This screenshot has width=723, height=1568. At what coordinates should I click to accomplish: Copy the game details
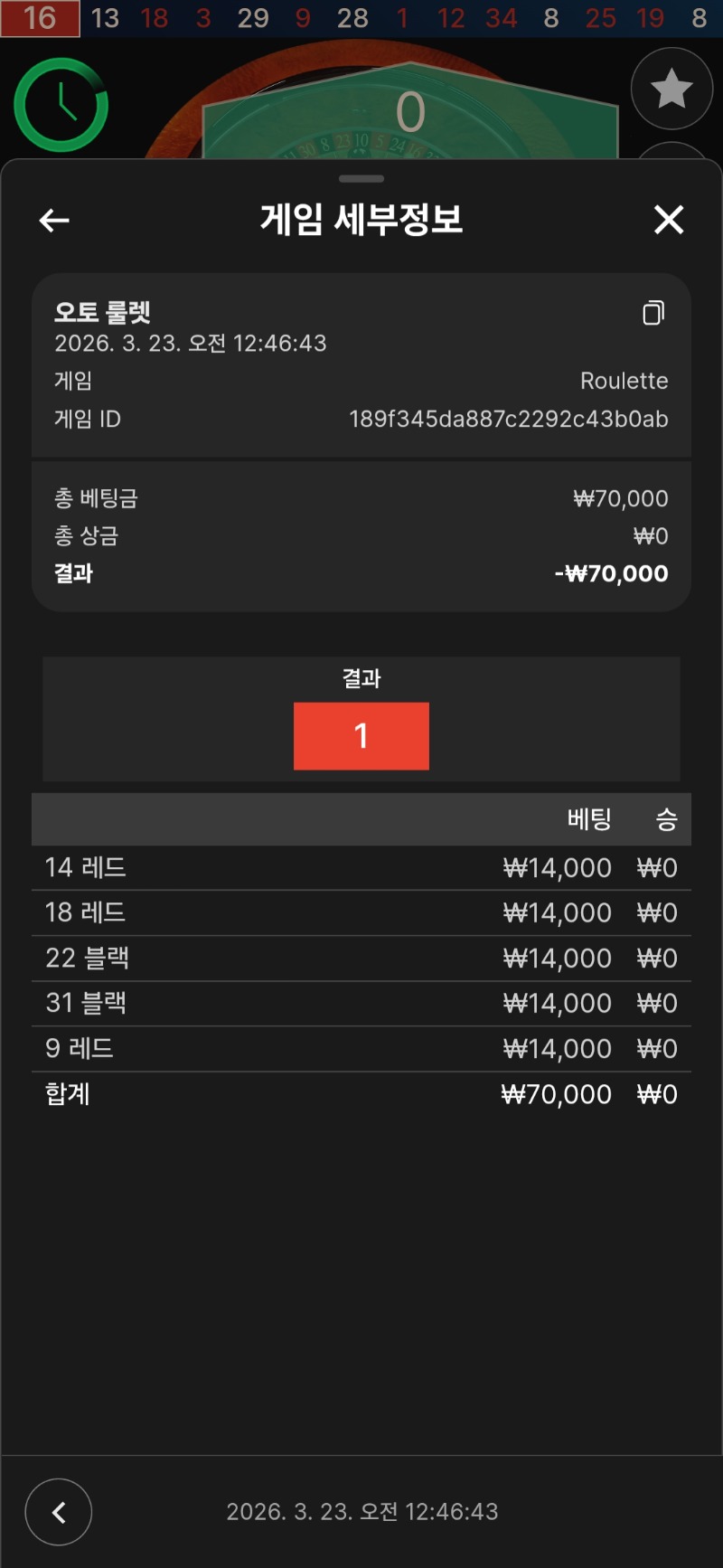pos(653,313)
